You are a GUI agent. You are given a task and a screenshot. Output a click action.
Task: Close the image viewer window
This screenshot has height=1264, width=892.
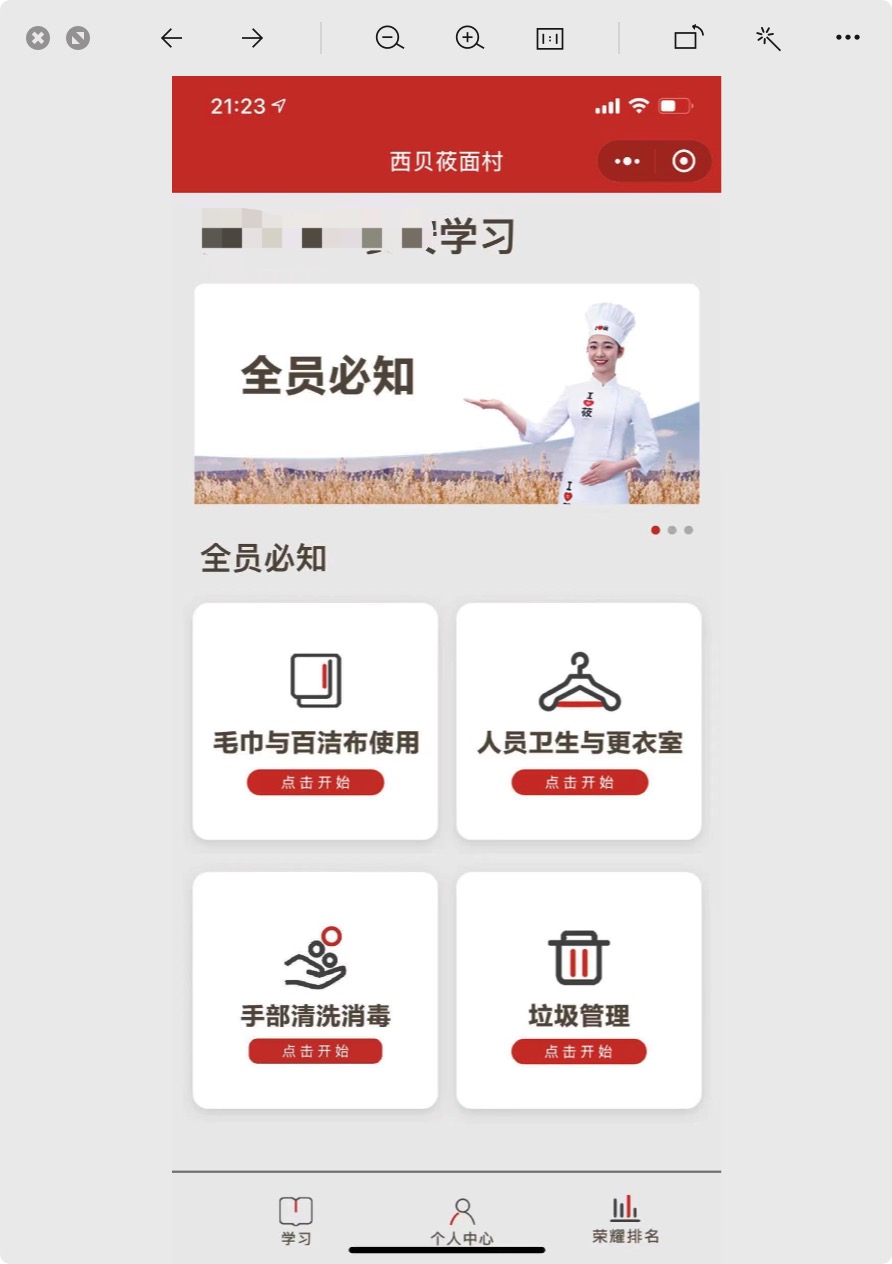[38, 39]
